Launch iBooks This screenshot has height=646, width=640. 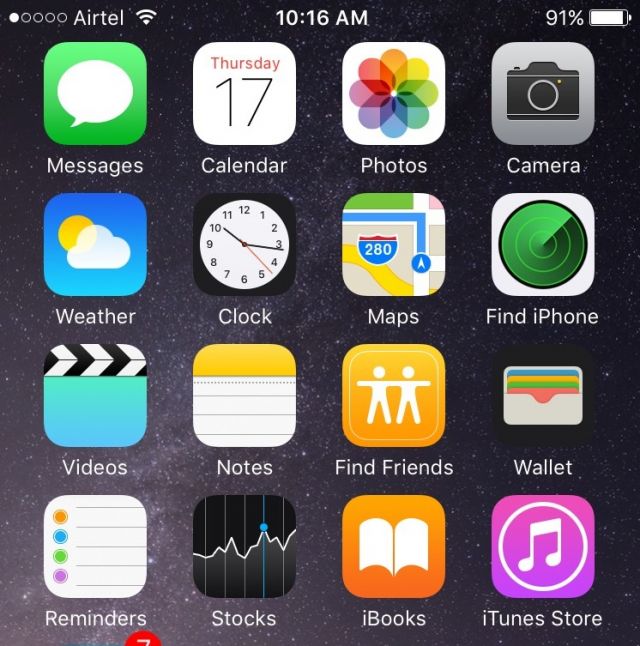393,546
